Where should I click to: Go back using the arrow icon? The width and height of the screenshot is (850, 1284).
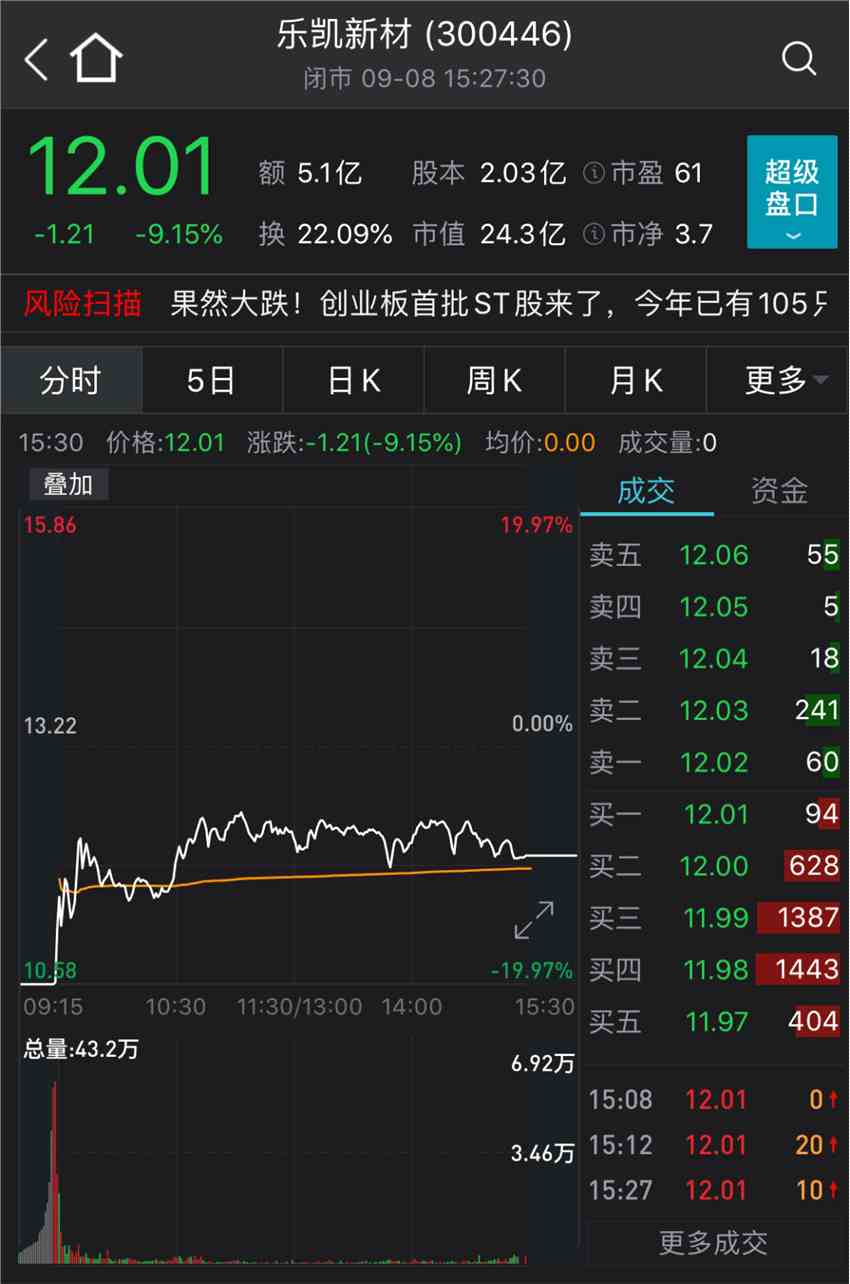(36, 60)
